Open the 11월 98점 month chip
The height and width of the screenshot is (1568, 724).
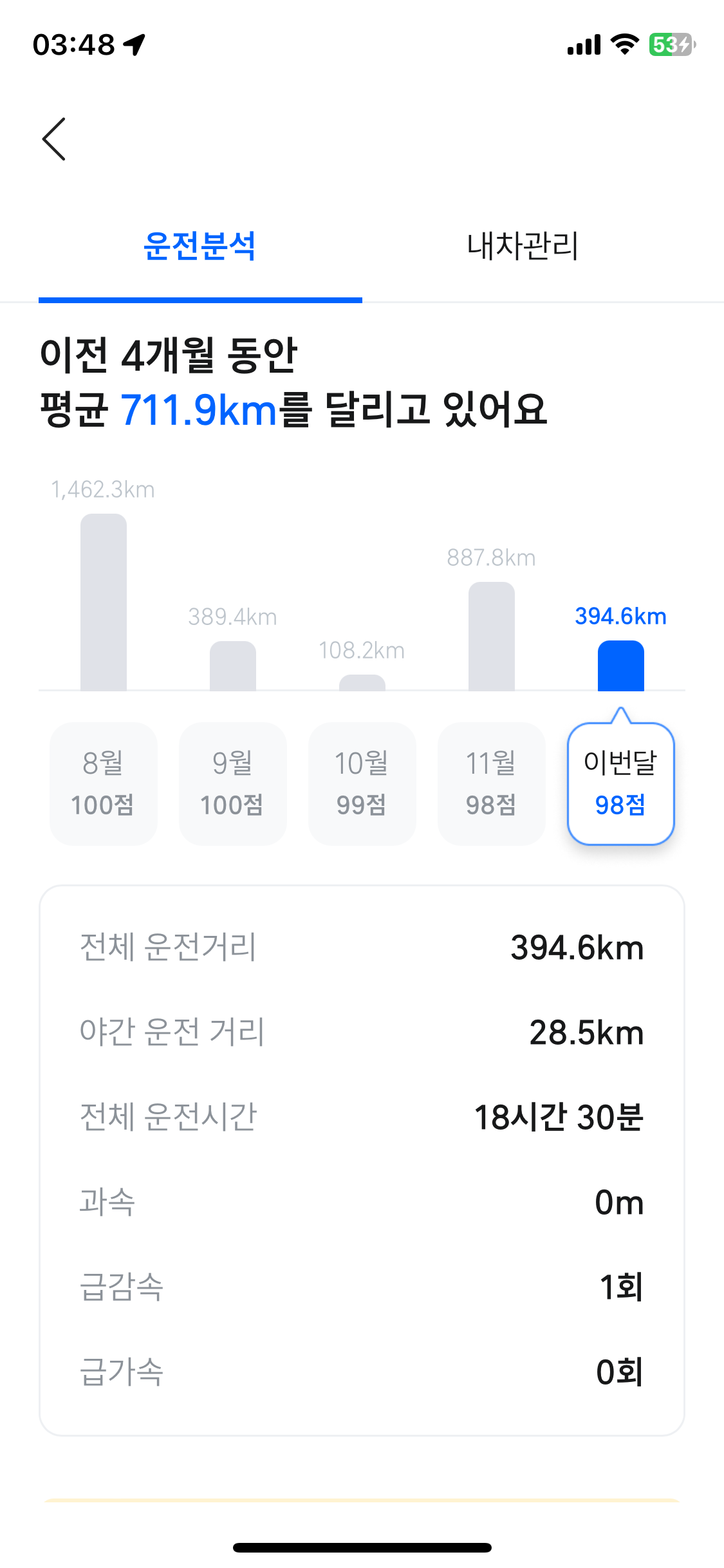pyautogui.click(x=491, y=783)
